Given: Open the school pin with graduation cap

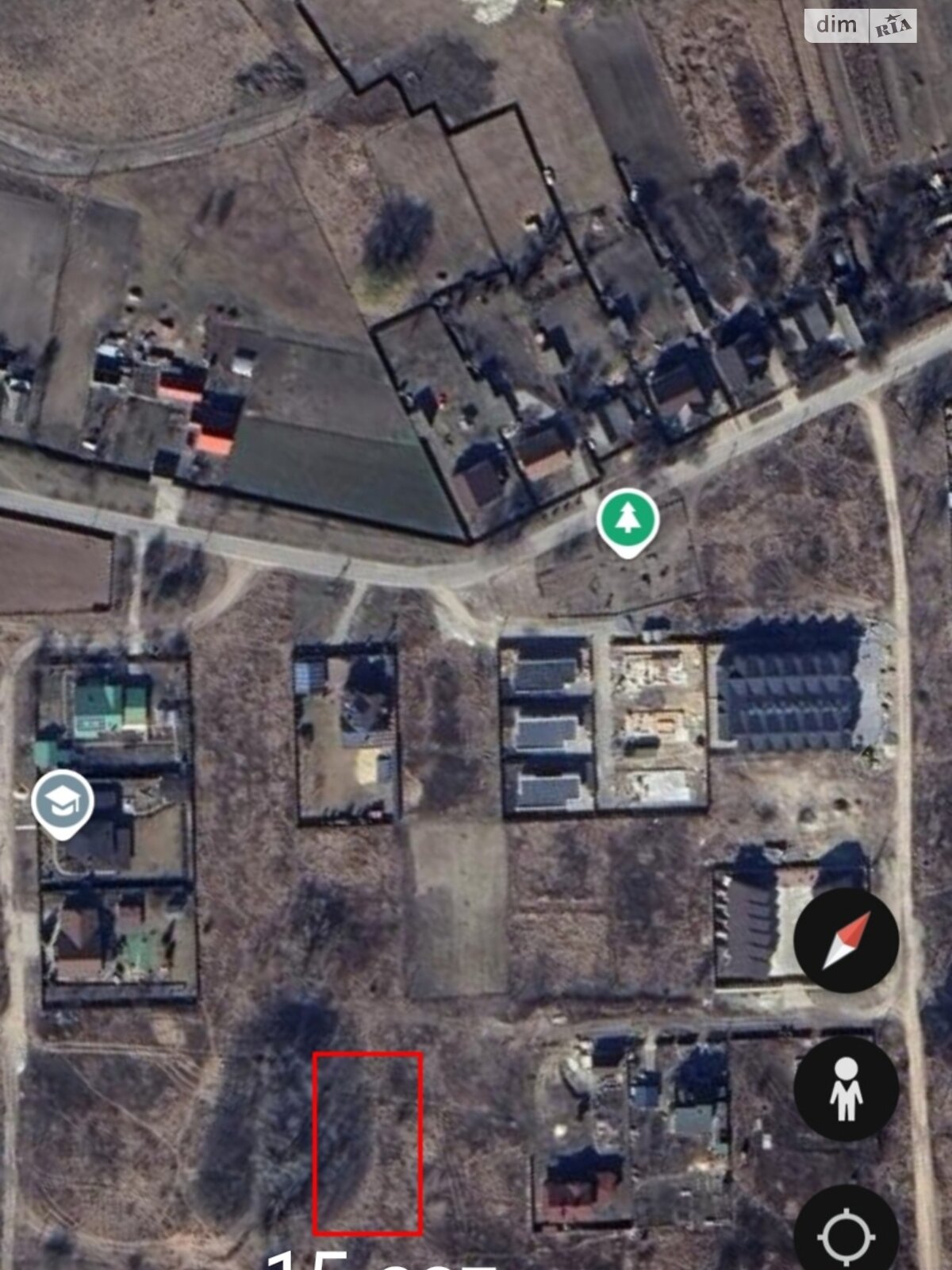Looking at the screenshot, I should click(63, 802).
